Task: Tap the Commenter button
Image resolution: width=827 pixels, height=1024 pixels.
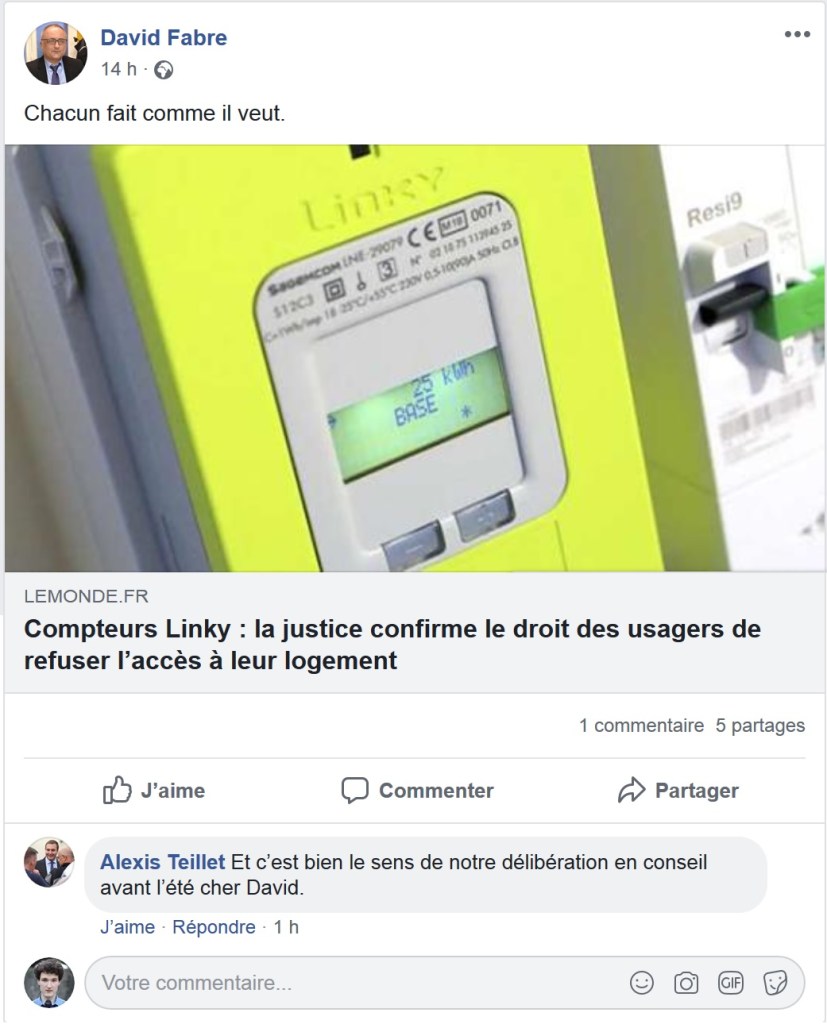Action: [x=417, y=790]
